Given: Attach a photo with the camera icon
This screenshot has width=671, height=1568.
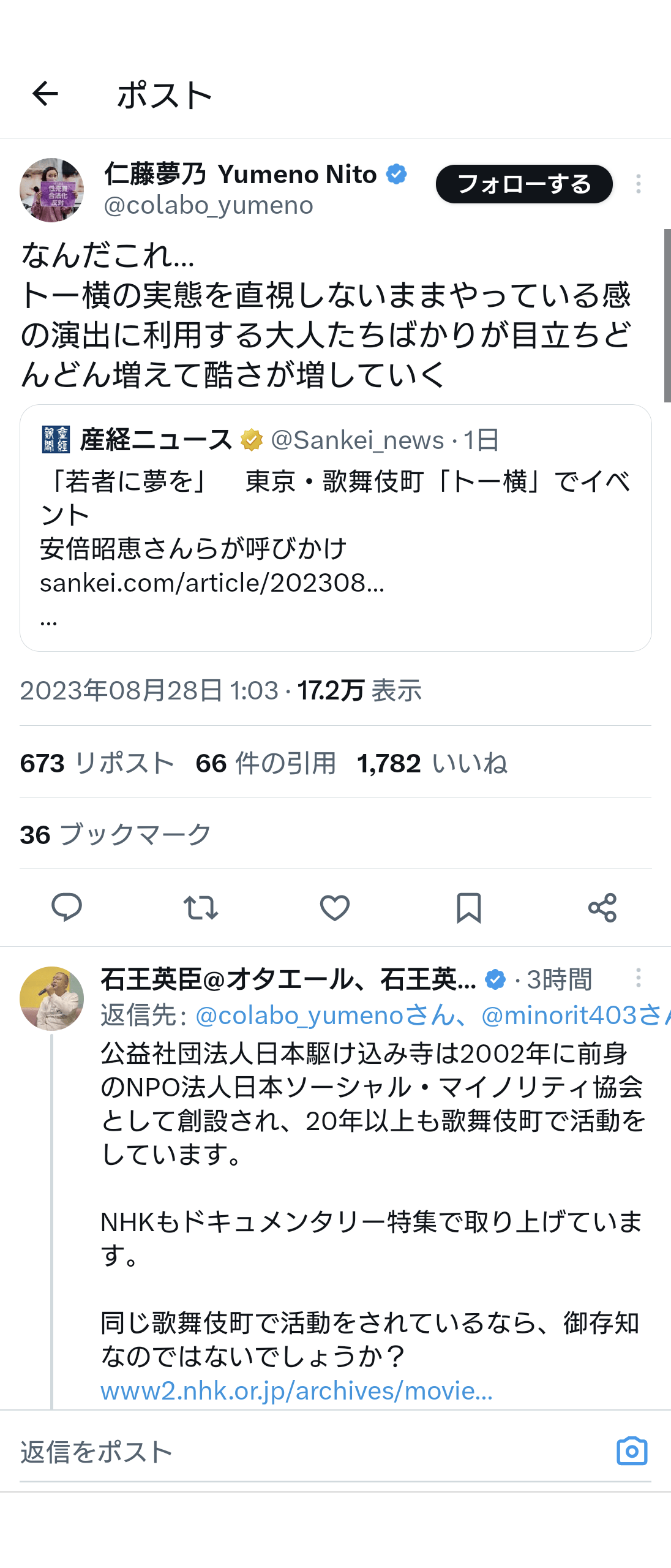Looking at the screenshot, I should pyautogui.click(x=632, y=1451).
